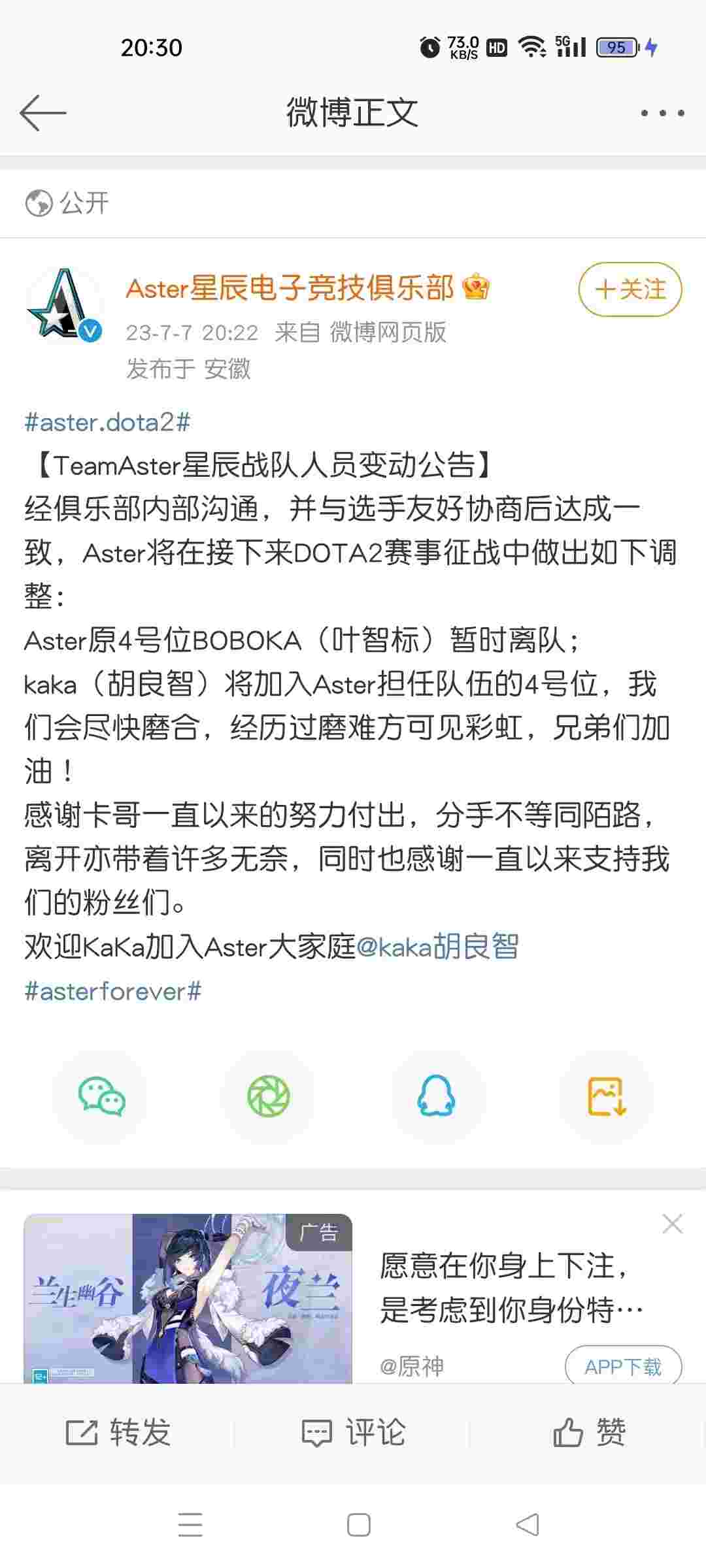This screenshot has width=706, height=1568.
Task: Share the post to WeChat
Action: click(x=101, y=1096)
